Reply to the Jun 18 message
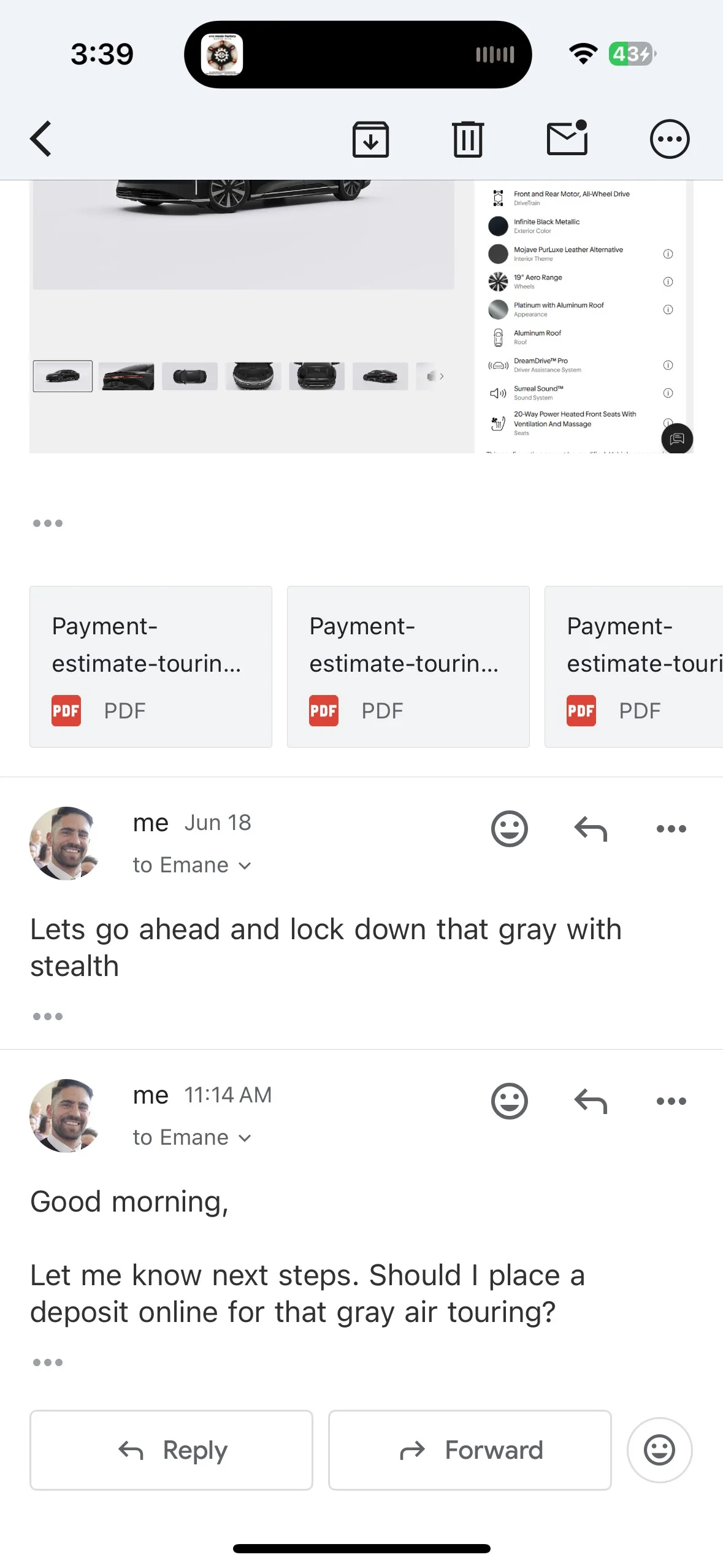This screenshot has height=1568, width=723. [x=591, y=829]
